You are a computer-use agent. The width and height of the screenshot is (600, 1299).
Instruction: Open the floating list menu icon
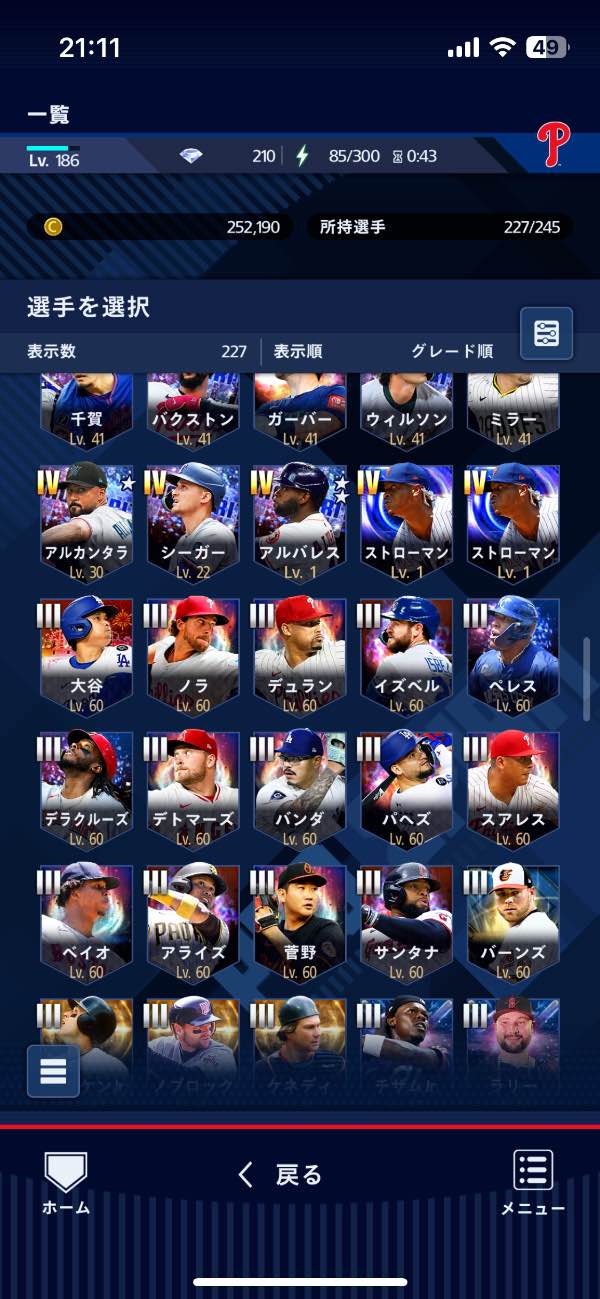point(53,1071)
